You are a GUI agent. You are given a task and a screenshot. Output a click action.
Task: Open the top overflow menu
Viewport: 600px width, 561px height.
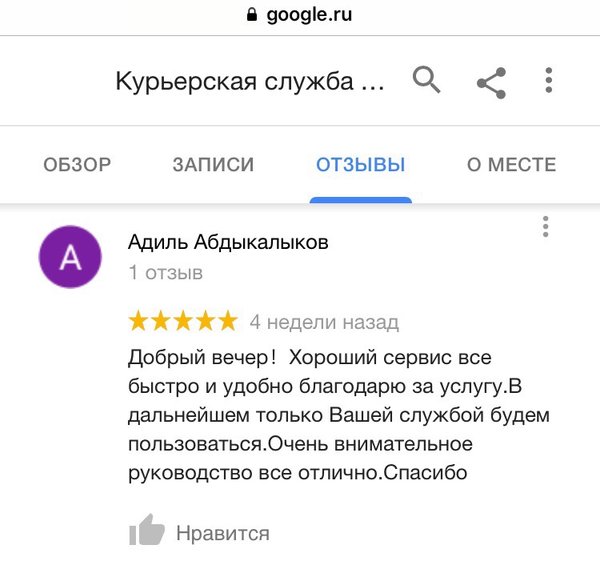tap(549, 81)
